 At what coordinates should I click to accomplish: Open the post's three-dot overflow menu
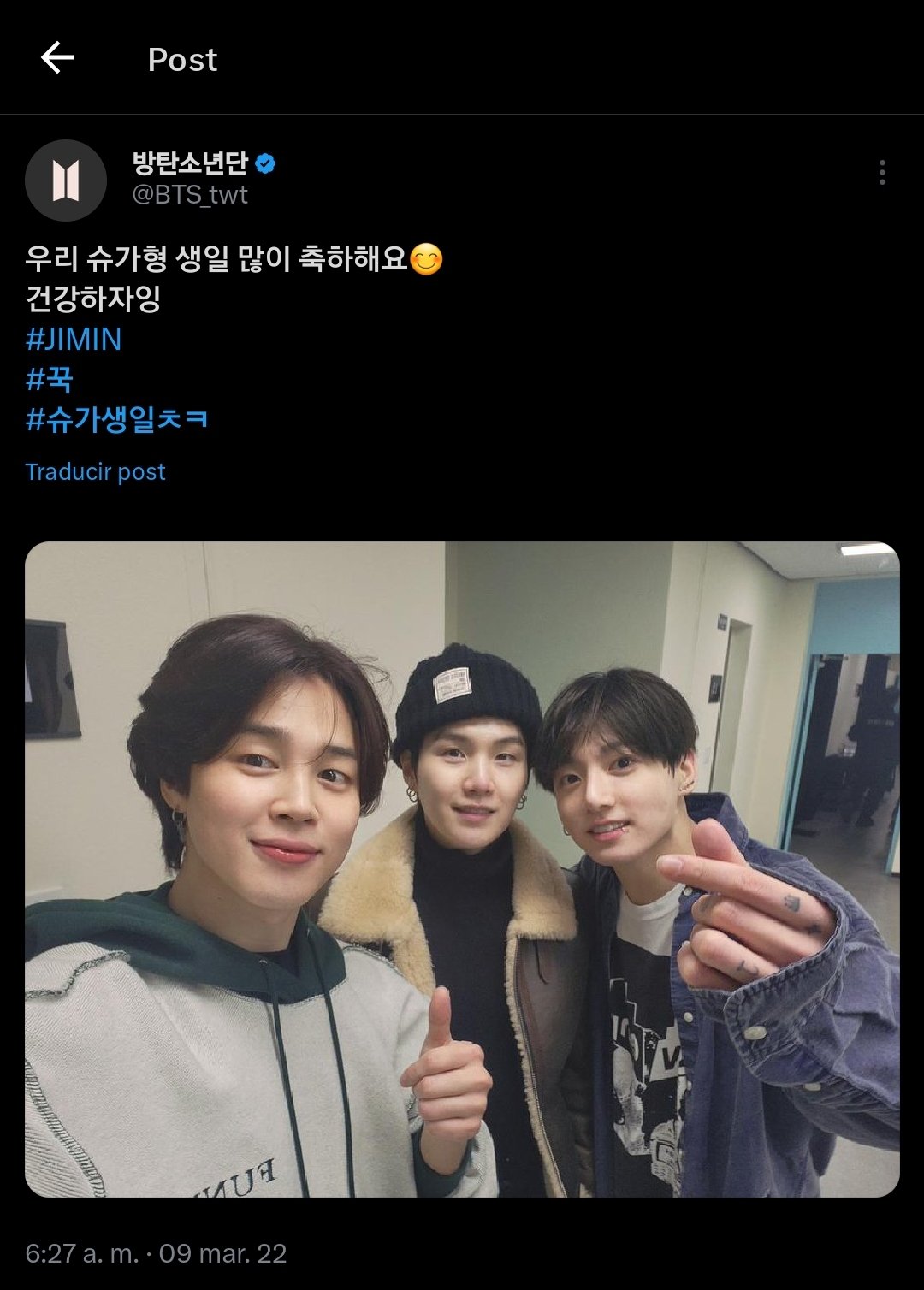(882, 172)
